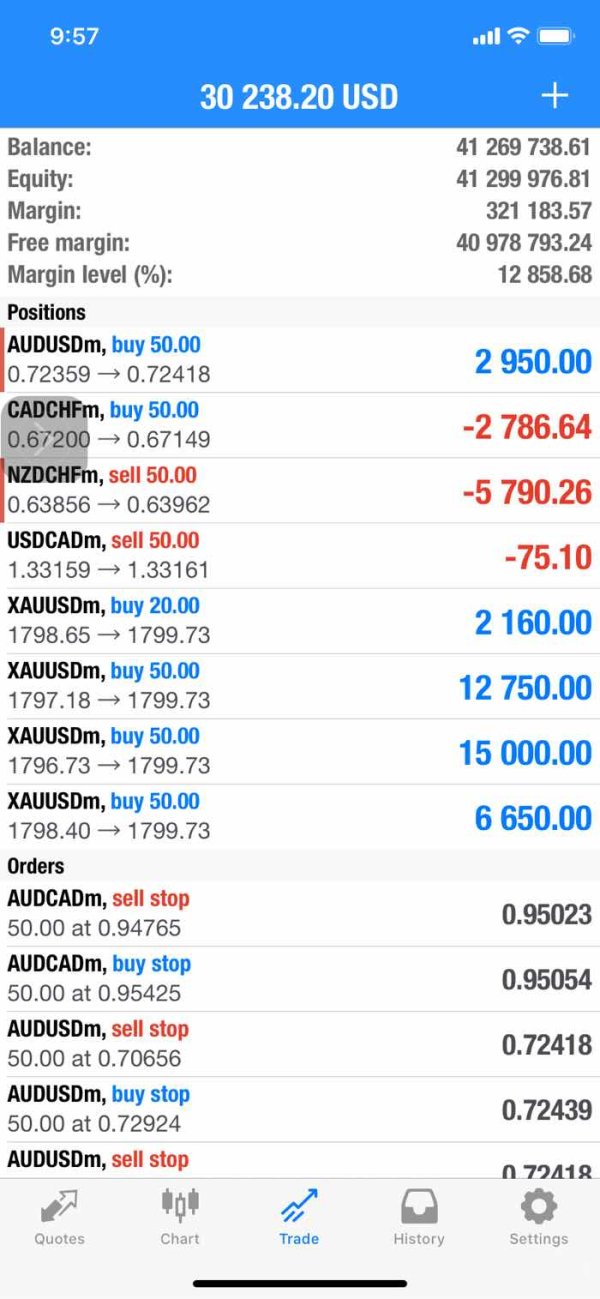Add a new trade order with plus icon
This screenshot has width=600, height=1299.
(x=554, y=96)
